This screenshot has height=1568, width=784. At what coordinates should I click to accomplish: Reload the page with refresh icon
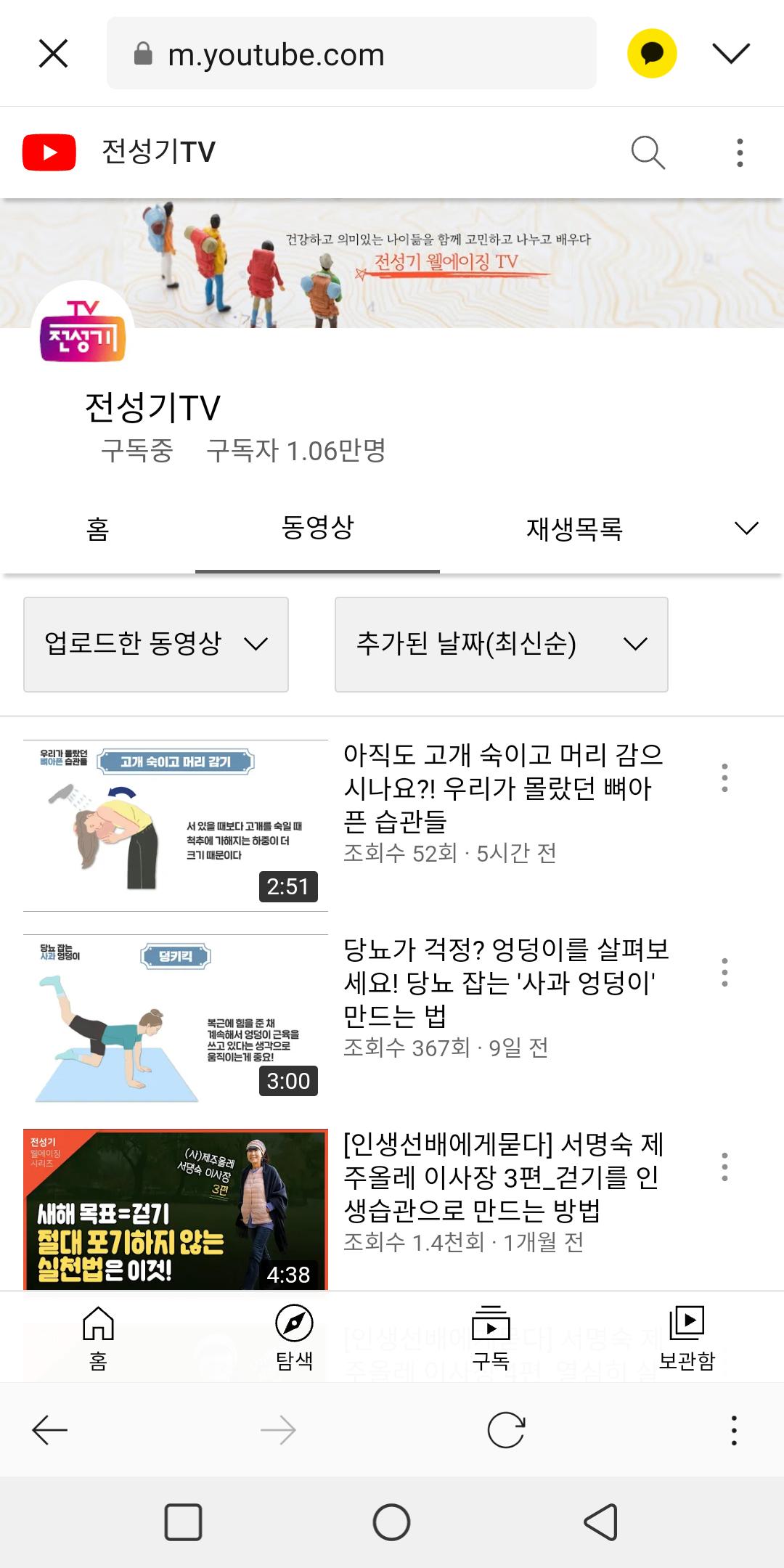coord(506,1430)
